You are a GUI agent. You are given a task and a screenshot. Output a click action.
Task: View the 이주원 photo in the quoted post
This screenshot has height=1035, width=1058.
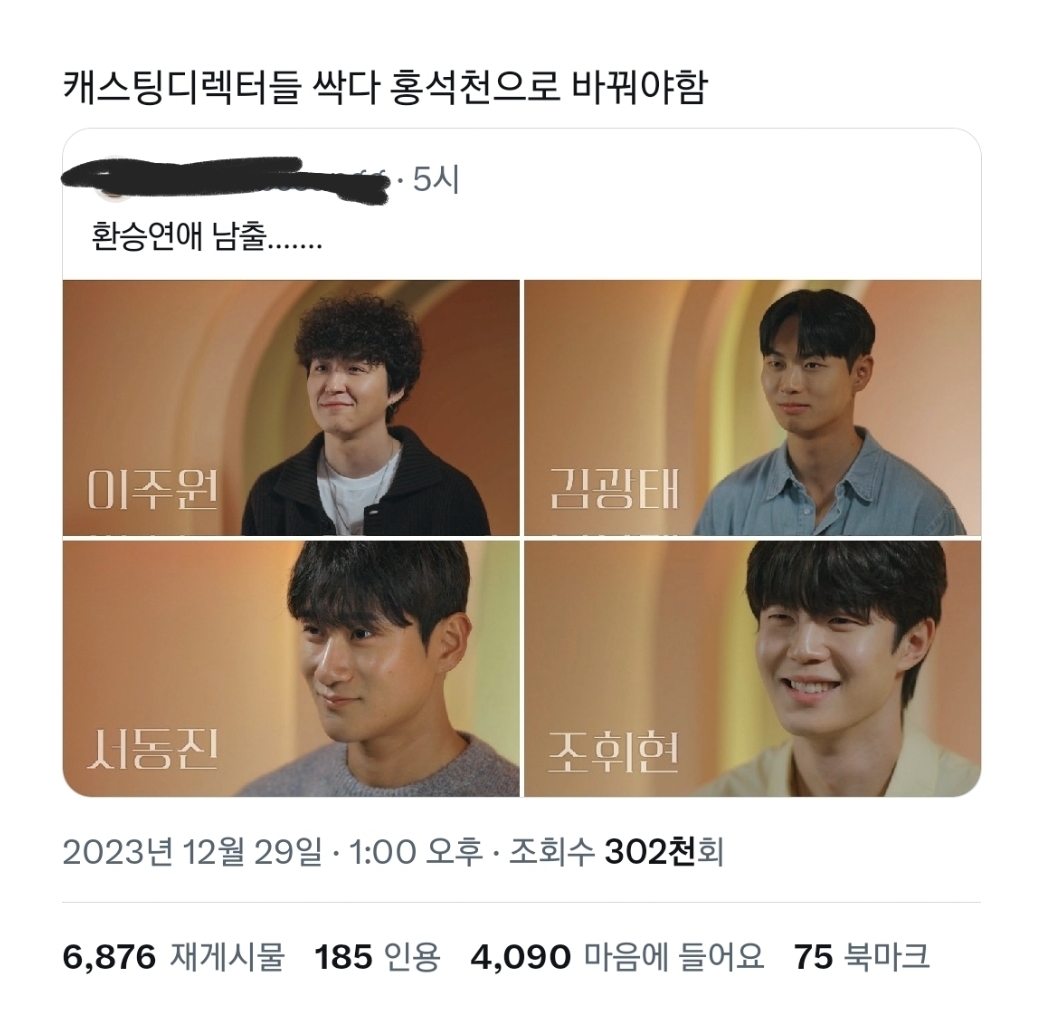pos(291,408)
